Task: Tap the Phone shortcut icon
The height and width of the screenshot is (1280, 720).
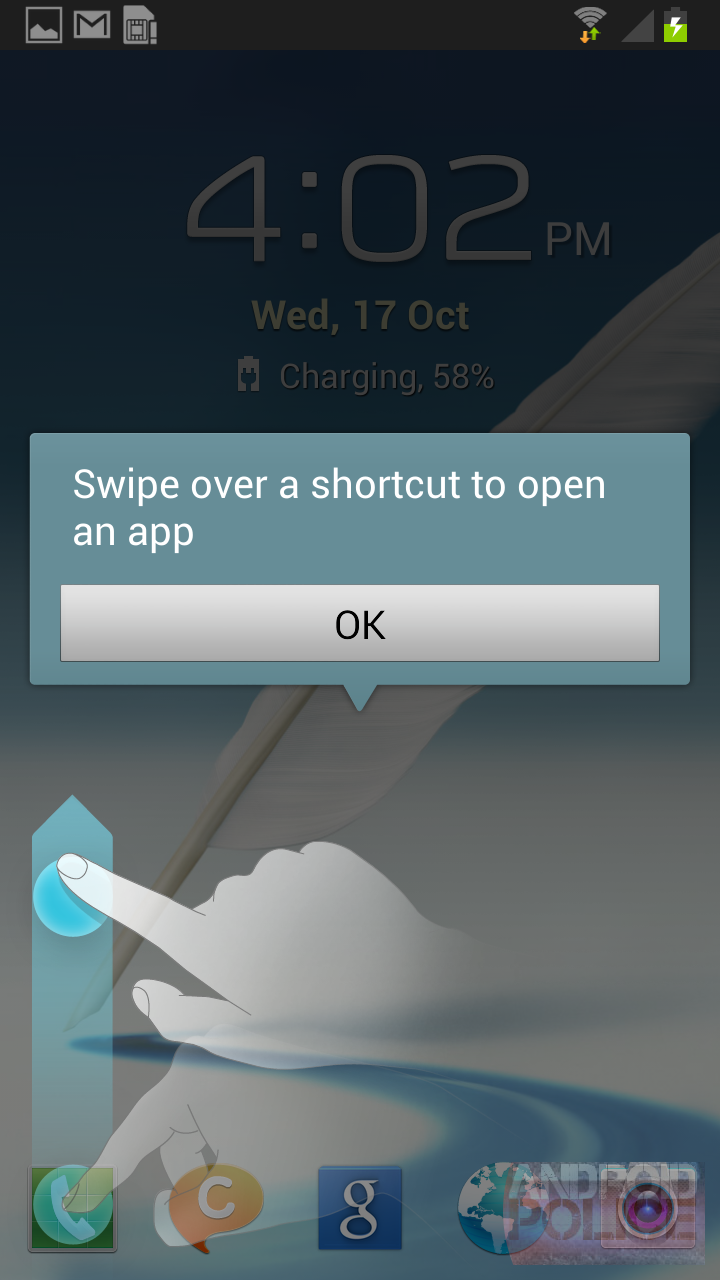Action: (x=72, y=1208)
